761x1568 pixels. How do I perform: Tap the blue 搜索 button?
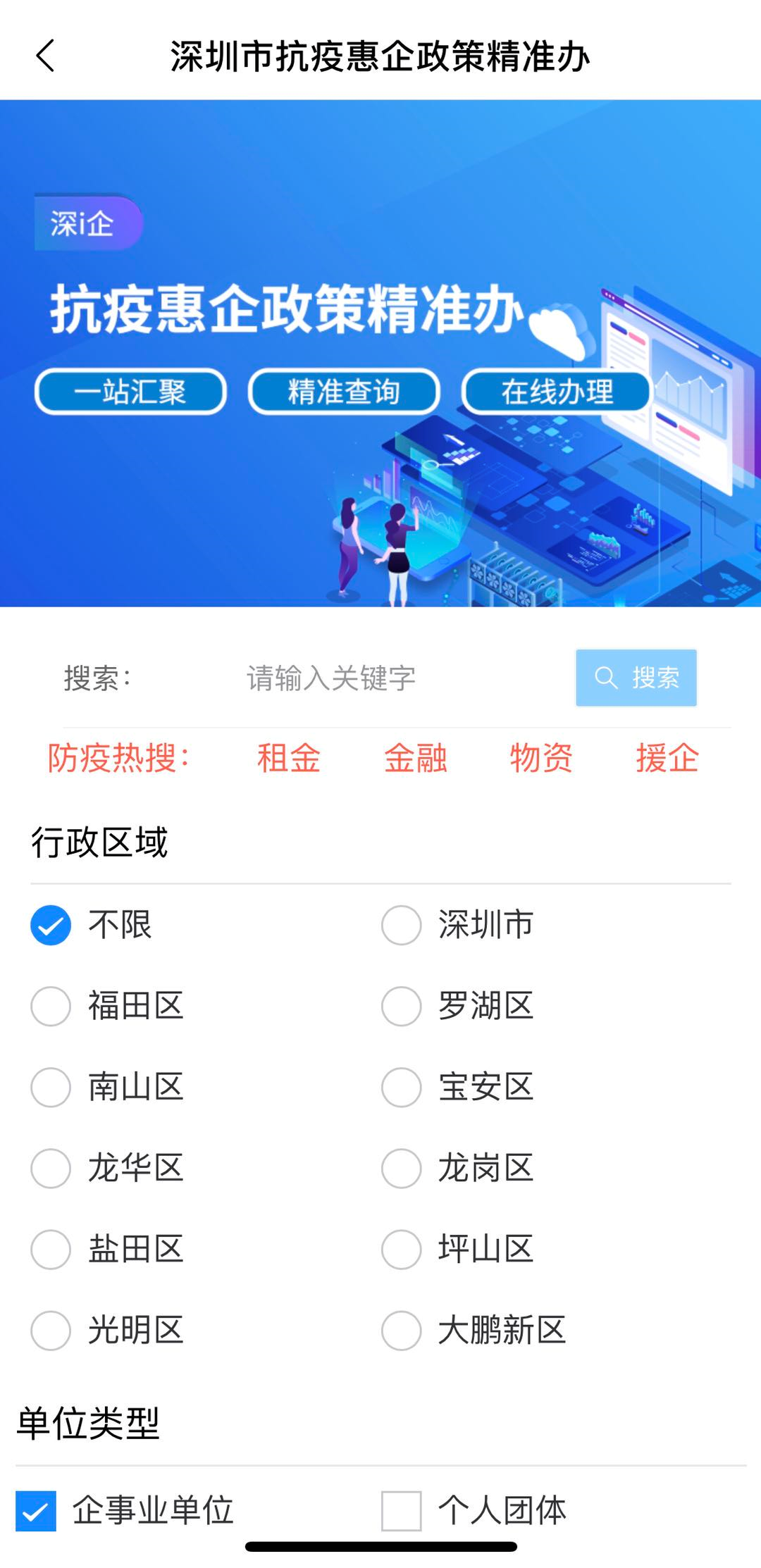coord(636,678)
